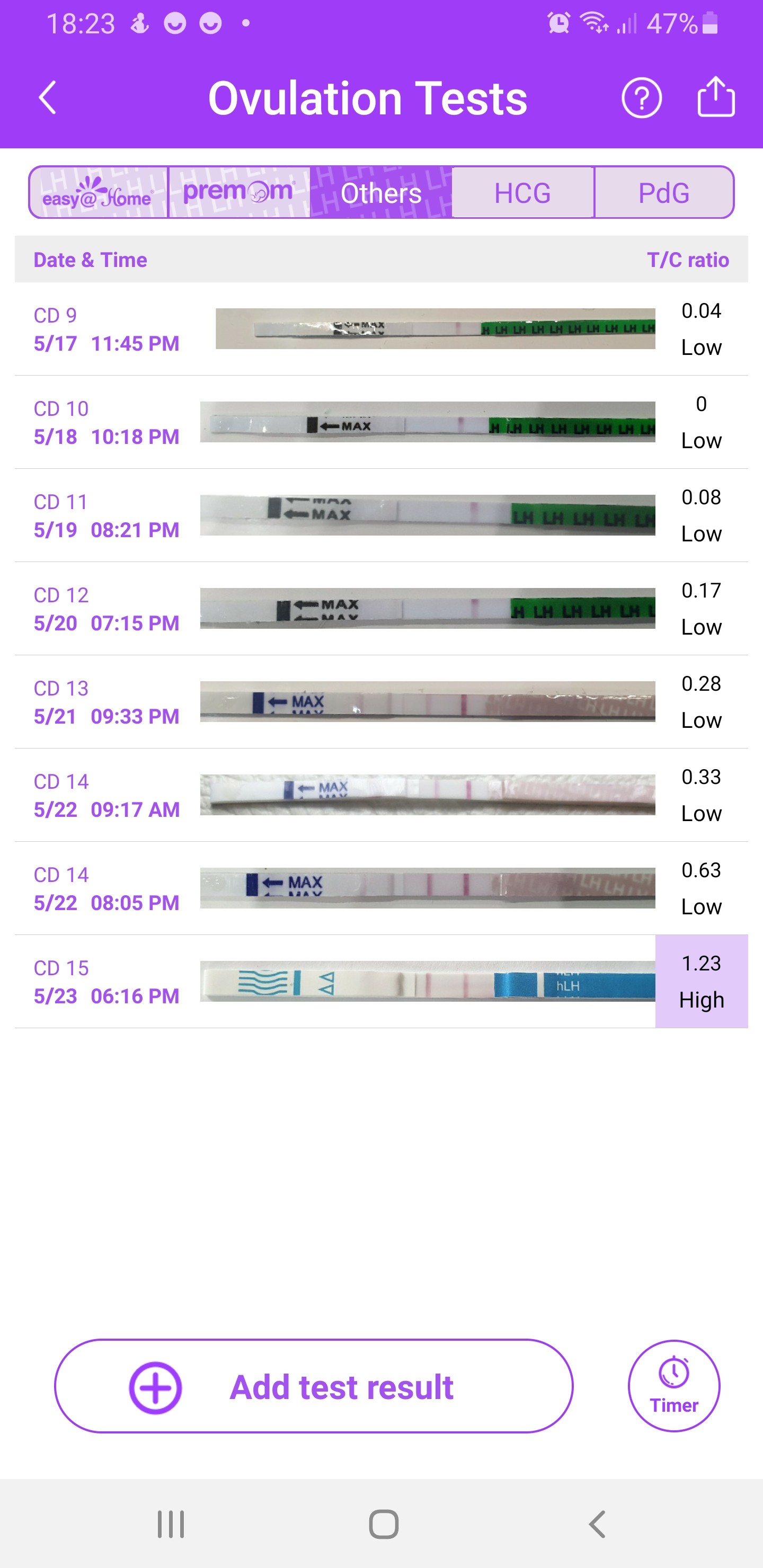Switch to the Easy@Home tab
Screen dimensions: 763x1568
pyautogui.click(x=98, y=193)
